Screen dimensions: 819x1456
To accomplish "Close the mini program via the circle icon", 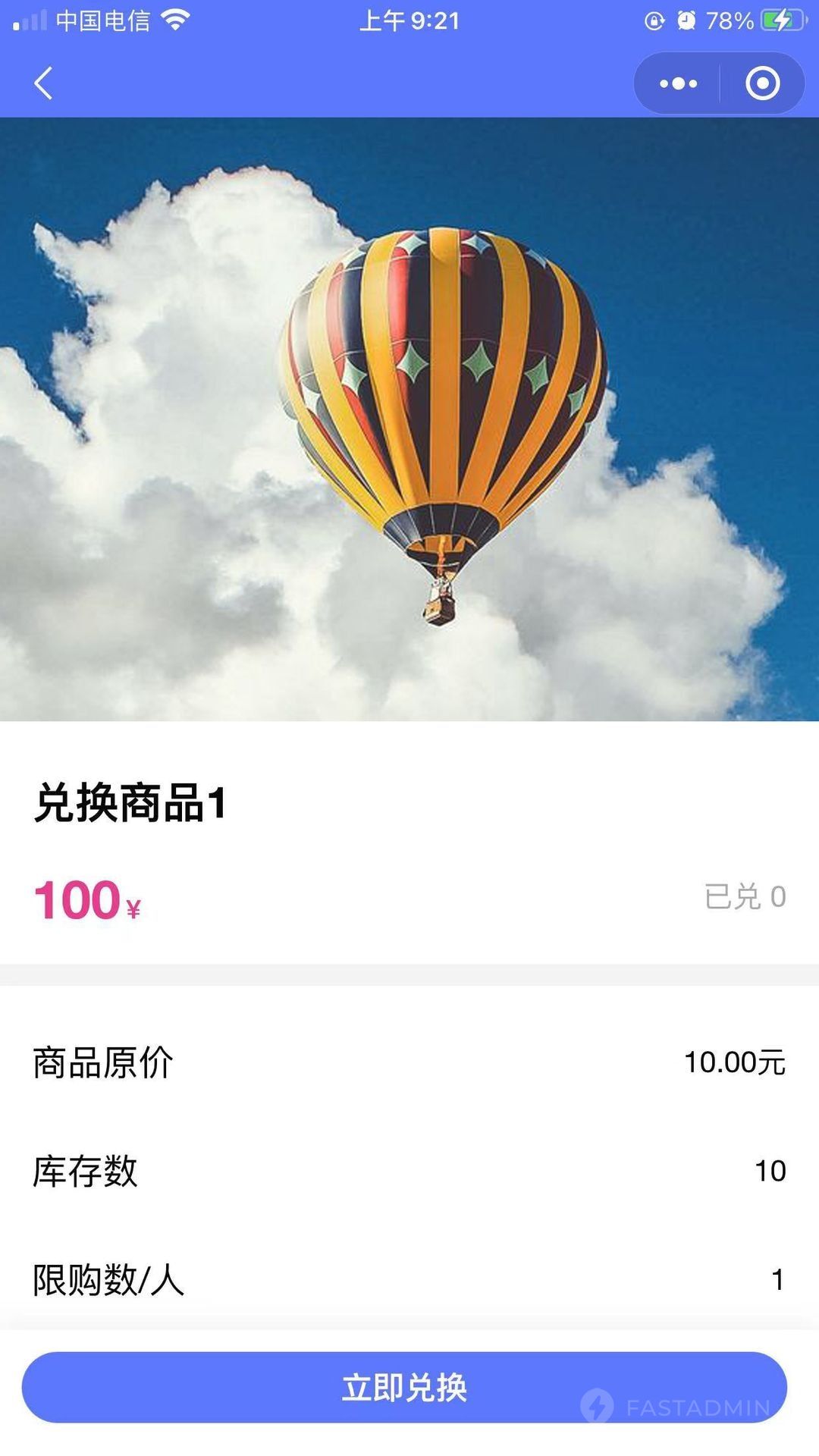I will click(x=762, y=83).
